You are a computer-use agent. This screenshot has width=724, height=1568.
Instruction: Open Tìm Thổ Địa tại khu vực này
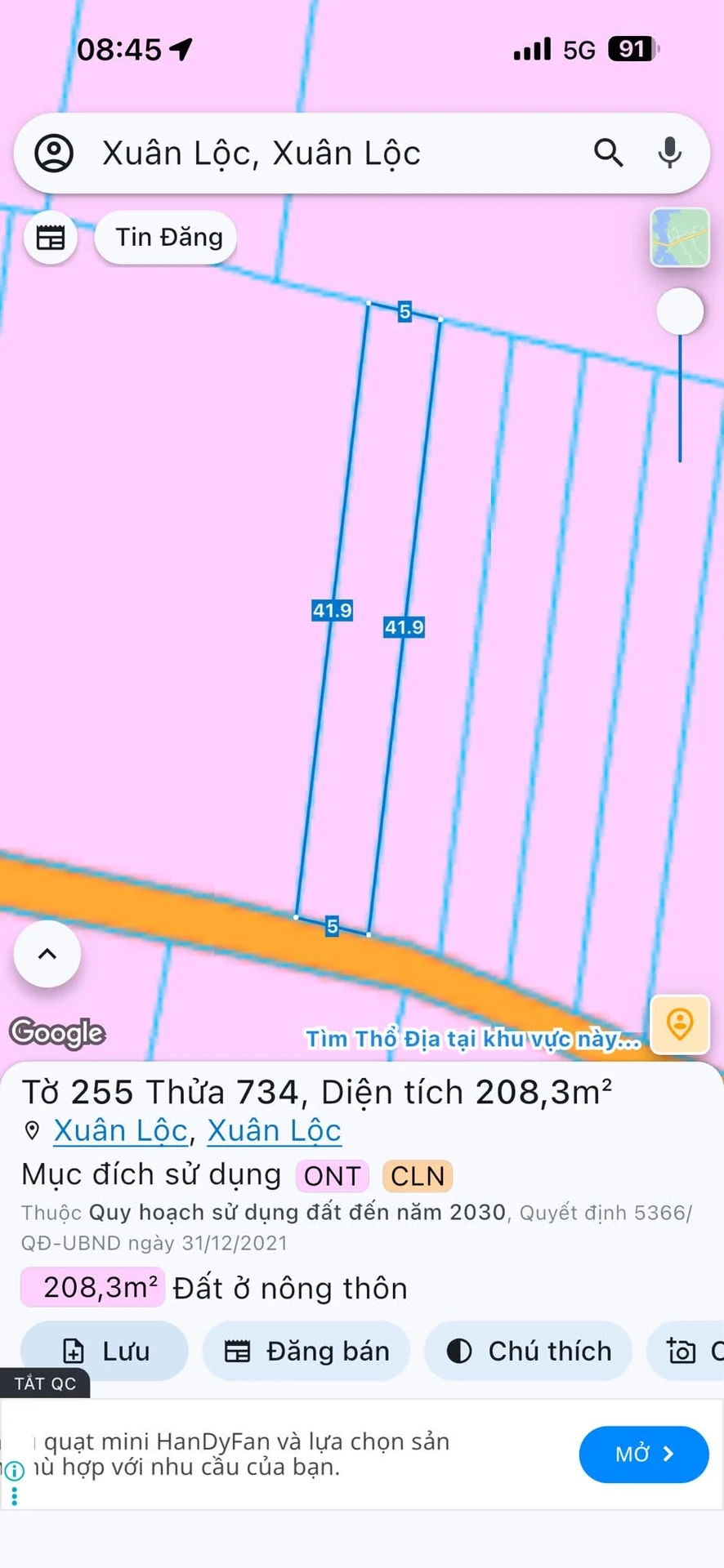[473, 1039]
